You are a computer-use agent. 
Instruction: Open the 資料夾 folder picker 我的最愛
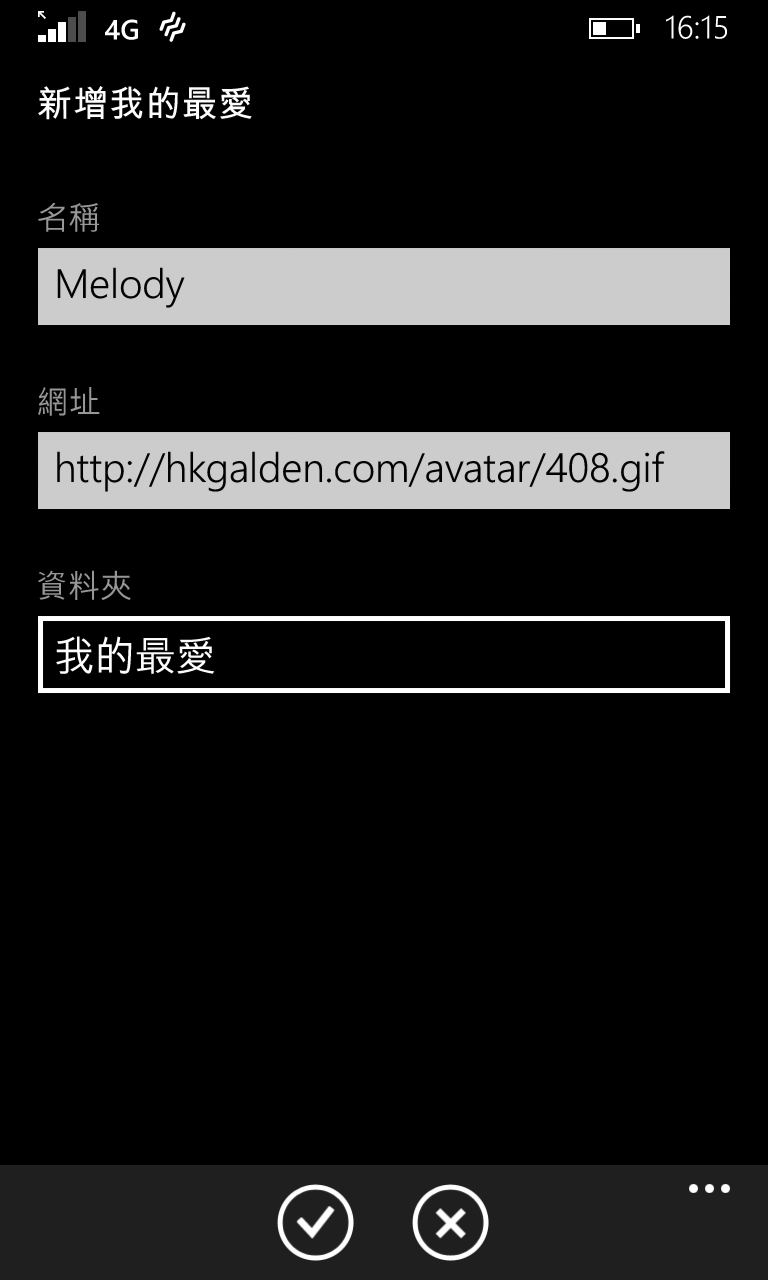point(383,655)
